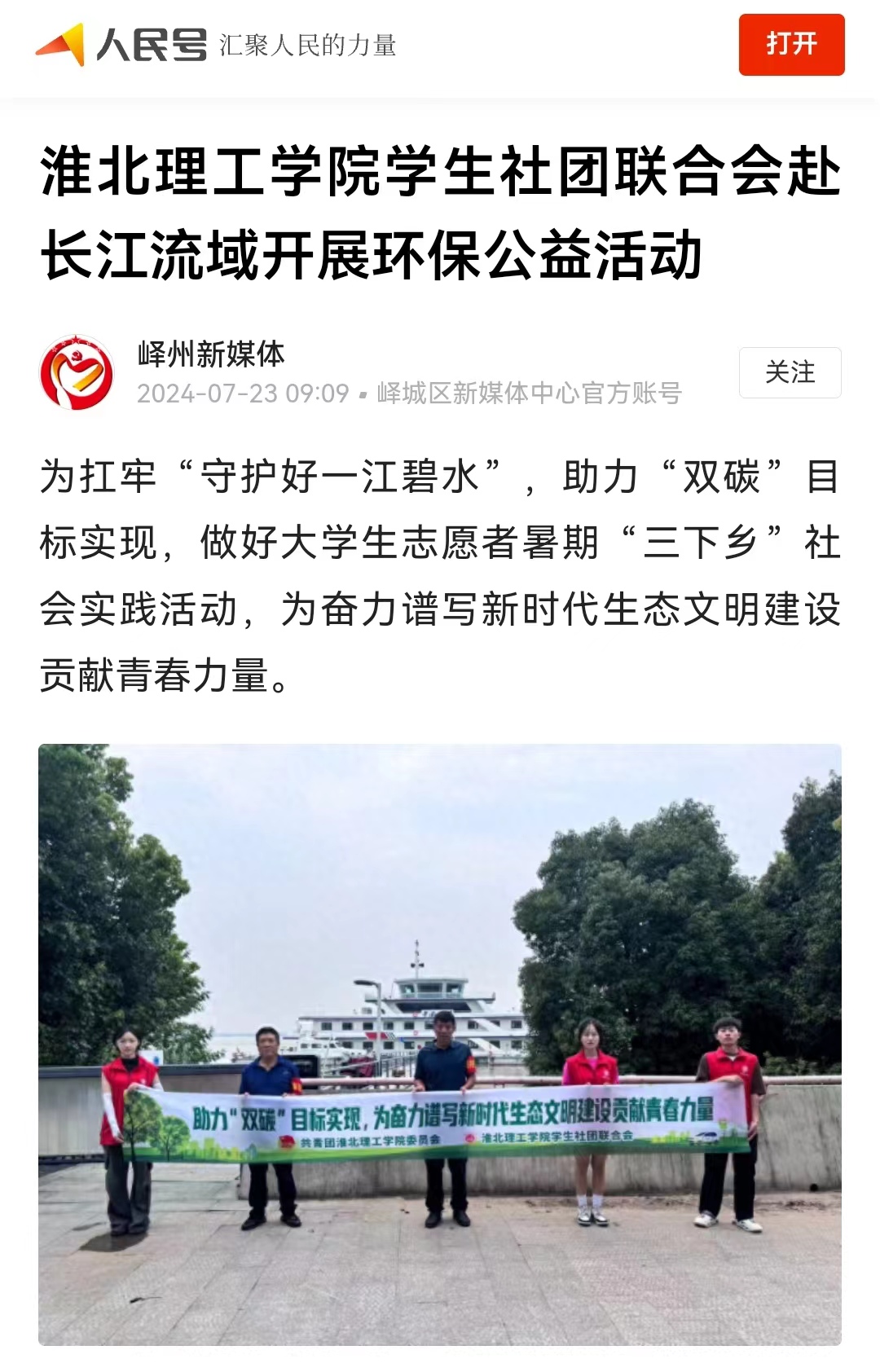View the 峄州新媒体 author name profile

[211, 354]
